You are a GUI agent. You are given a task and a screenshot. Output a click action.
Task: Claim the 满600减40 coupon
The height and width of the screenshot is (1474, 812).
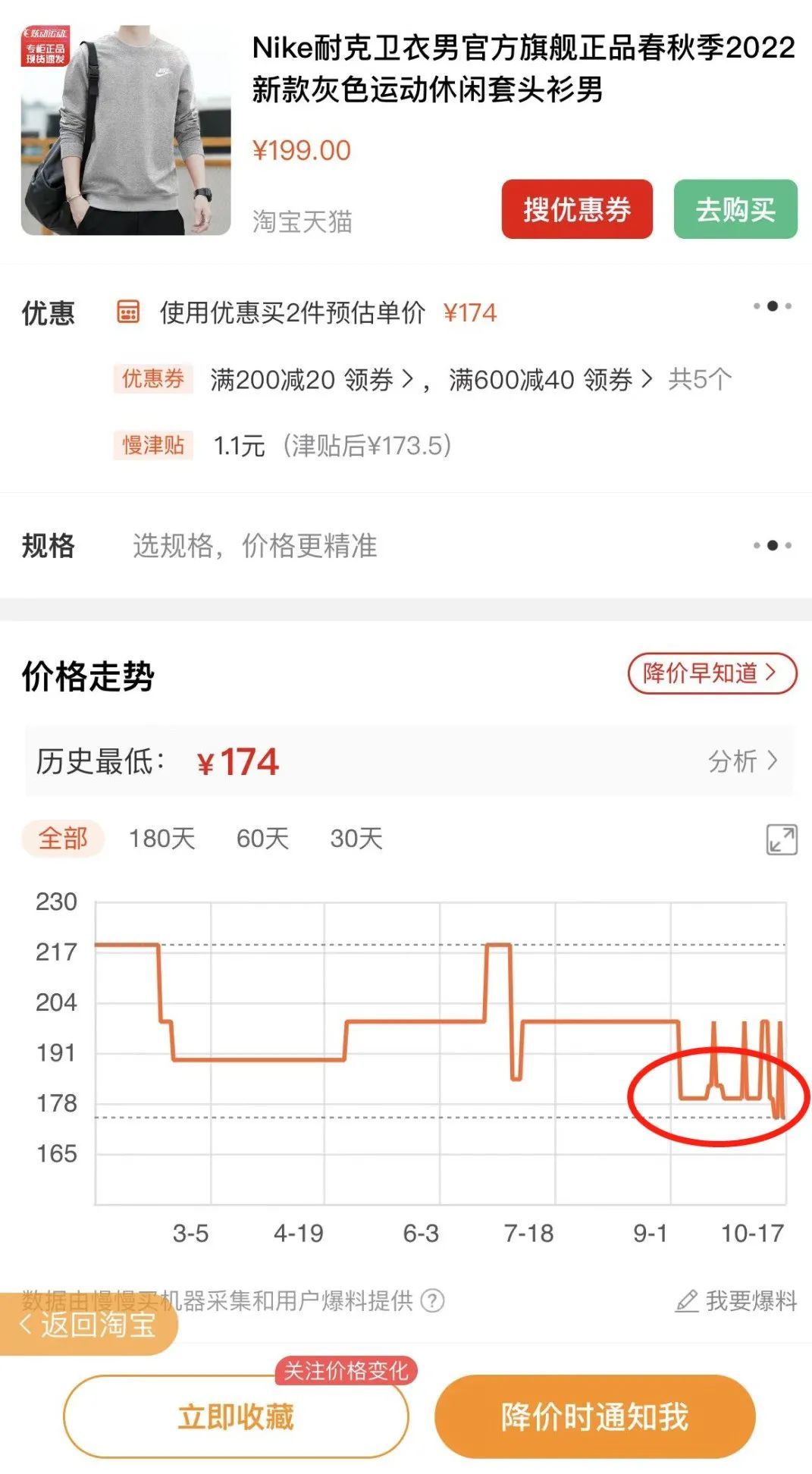550,379
